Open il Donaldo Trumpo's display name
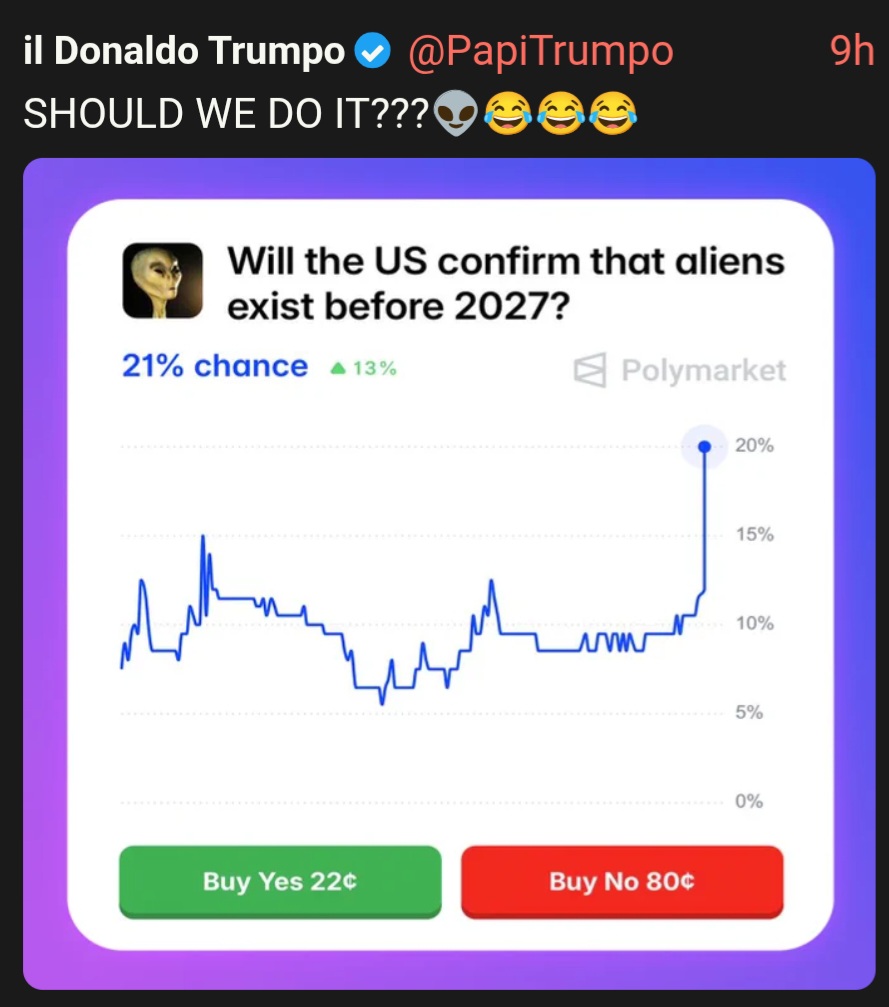This screenshot has width=889, height=1007. click(x=184, y=50)
